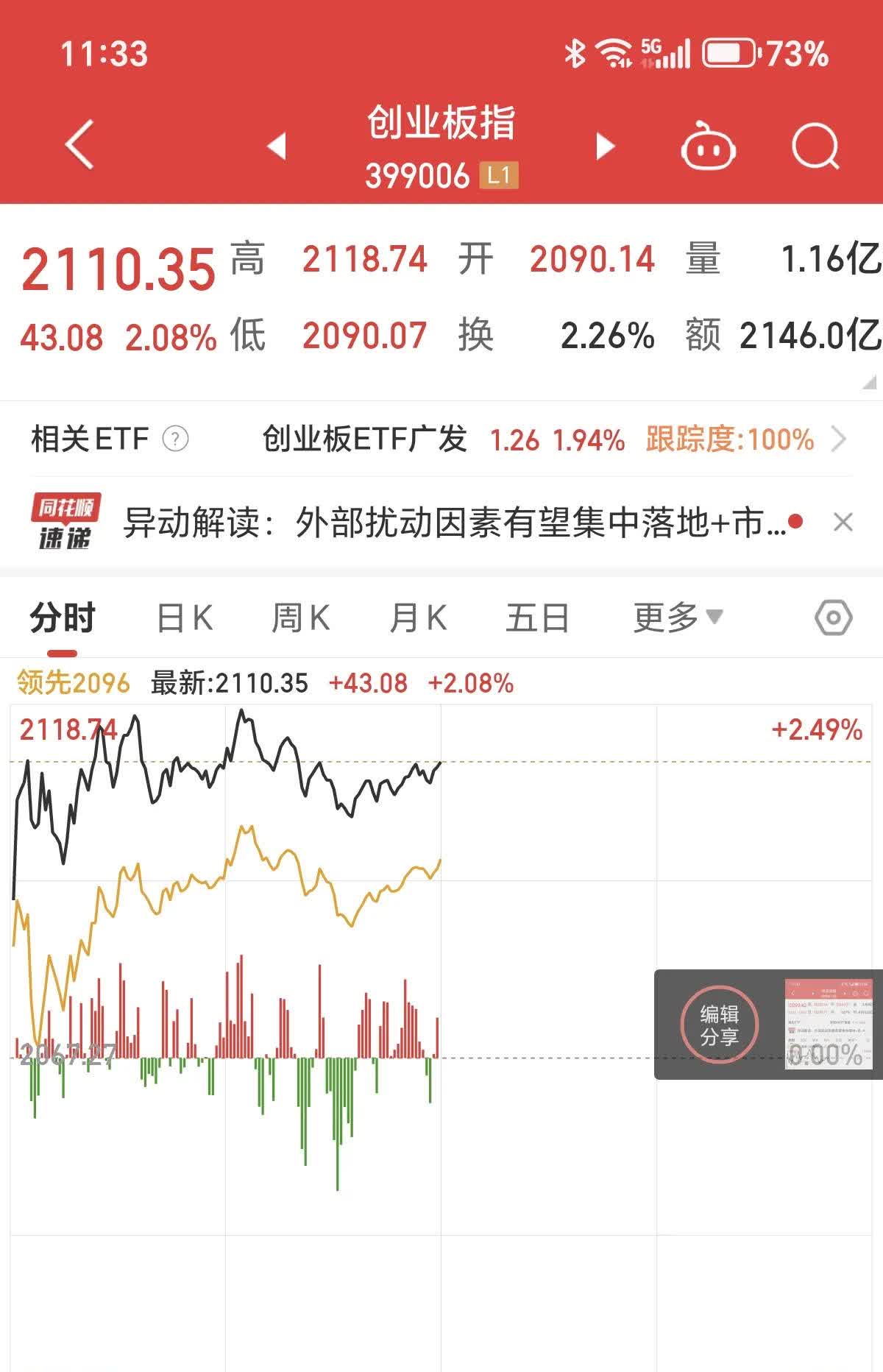This screenshot has height=1372, width=883.
Task: Switch to the next index with right triangle
Action: (605, 146)
